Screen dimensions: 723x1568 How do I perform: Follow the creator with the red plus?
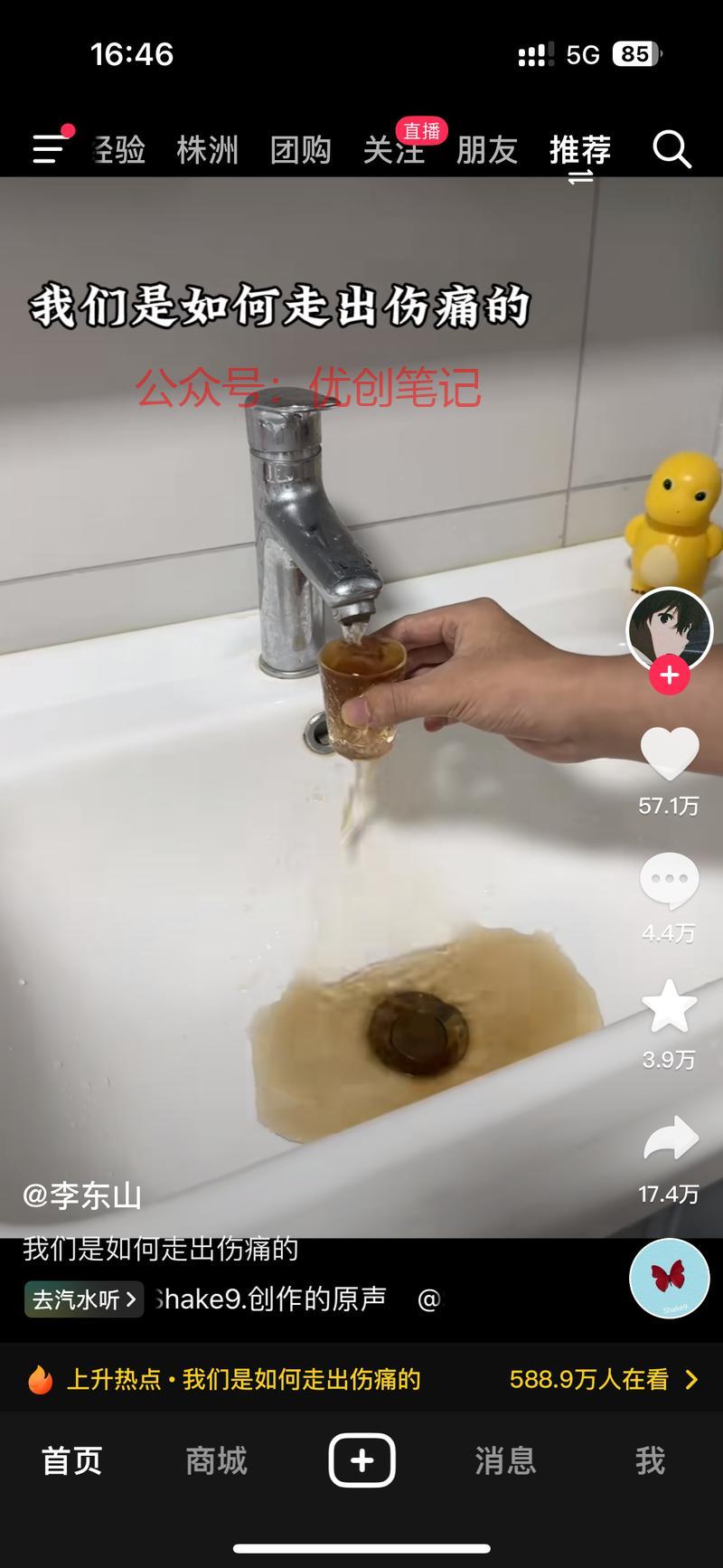coord(670,675)
